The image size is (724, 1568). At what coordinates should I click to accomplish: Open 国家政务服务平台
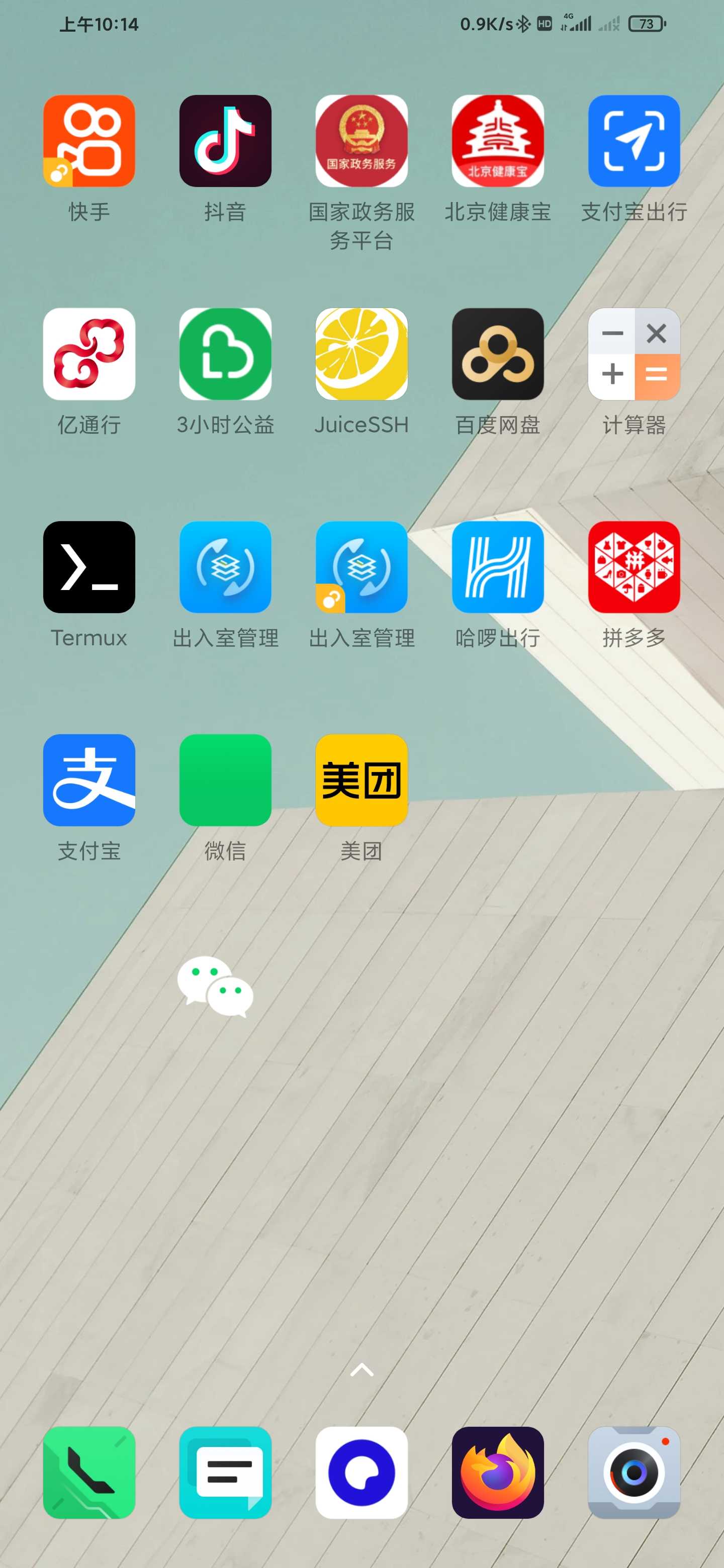pyautogui.click(x=361, y=141)
